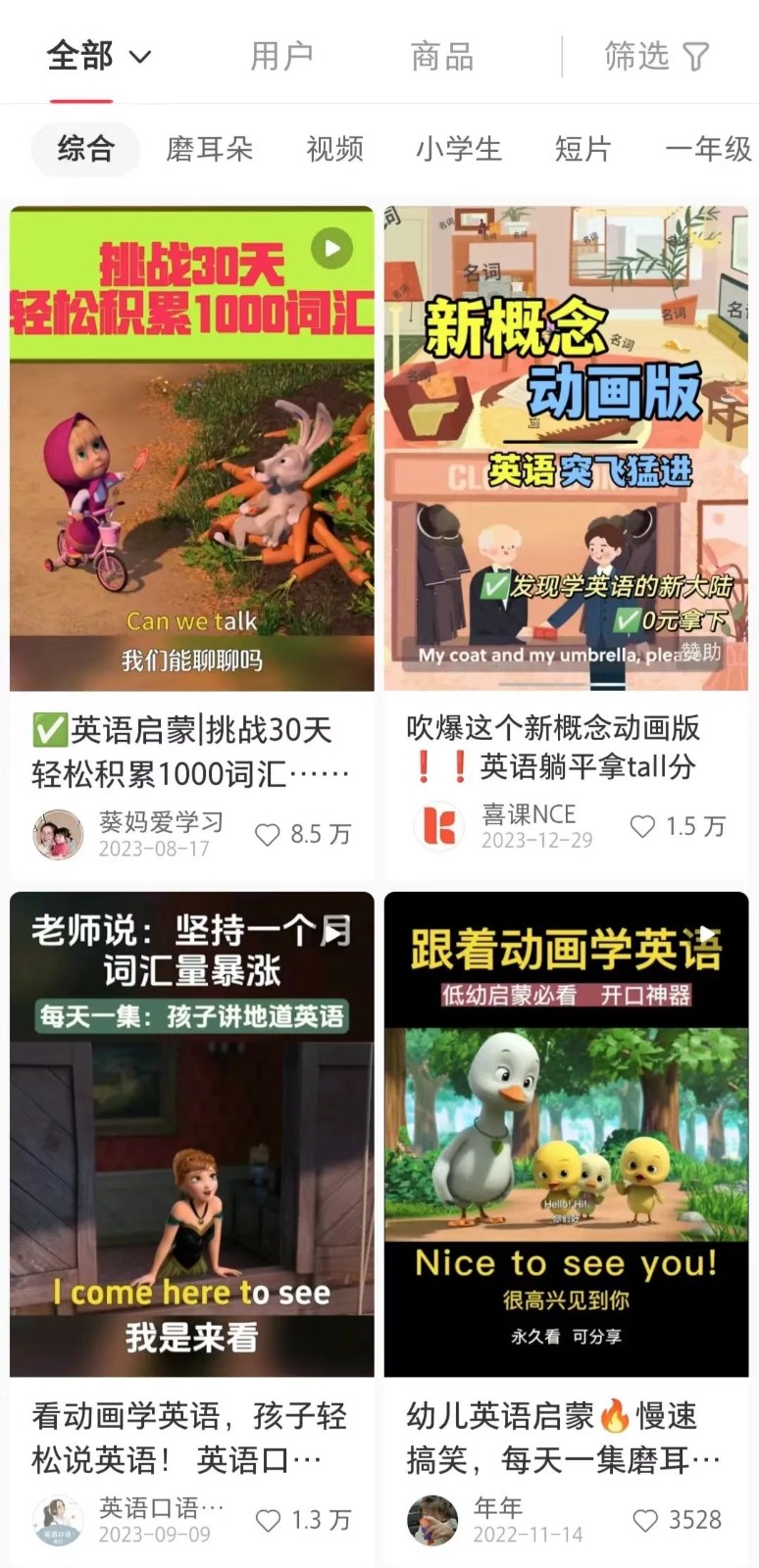Open the 老师说坚持一个月词汇量暴涨 video post

point(192,1134)
